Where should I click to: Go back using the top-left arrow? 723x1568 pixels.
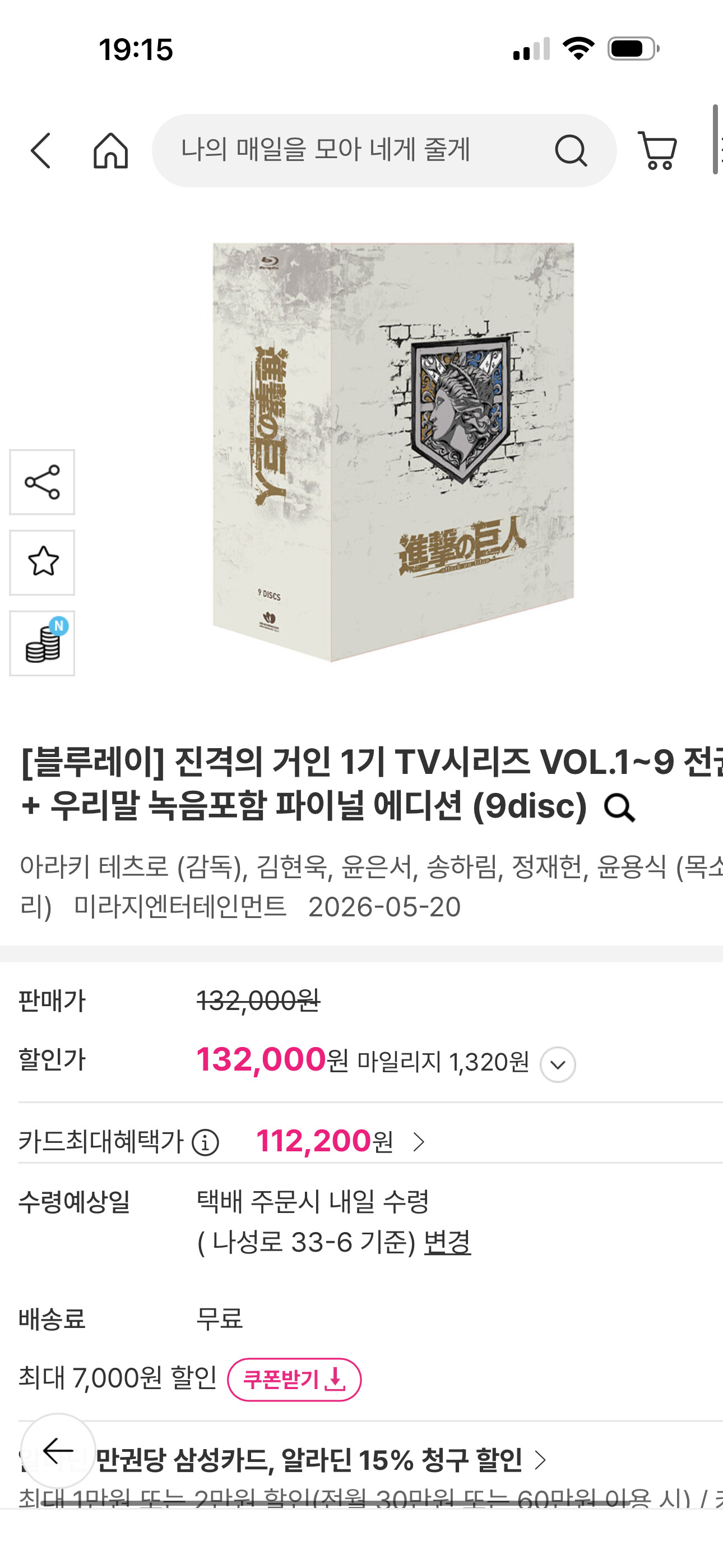tap(41, 150)
